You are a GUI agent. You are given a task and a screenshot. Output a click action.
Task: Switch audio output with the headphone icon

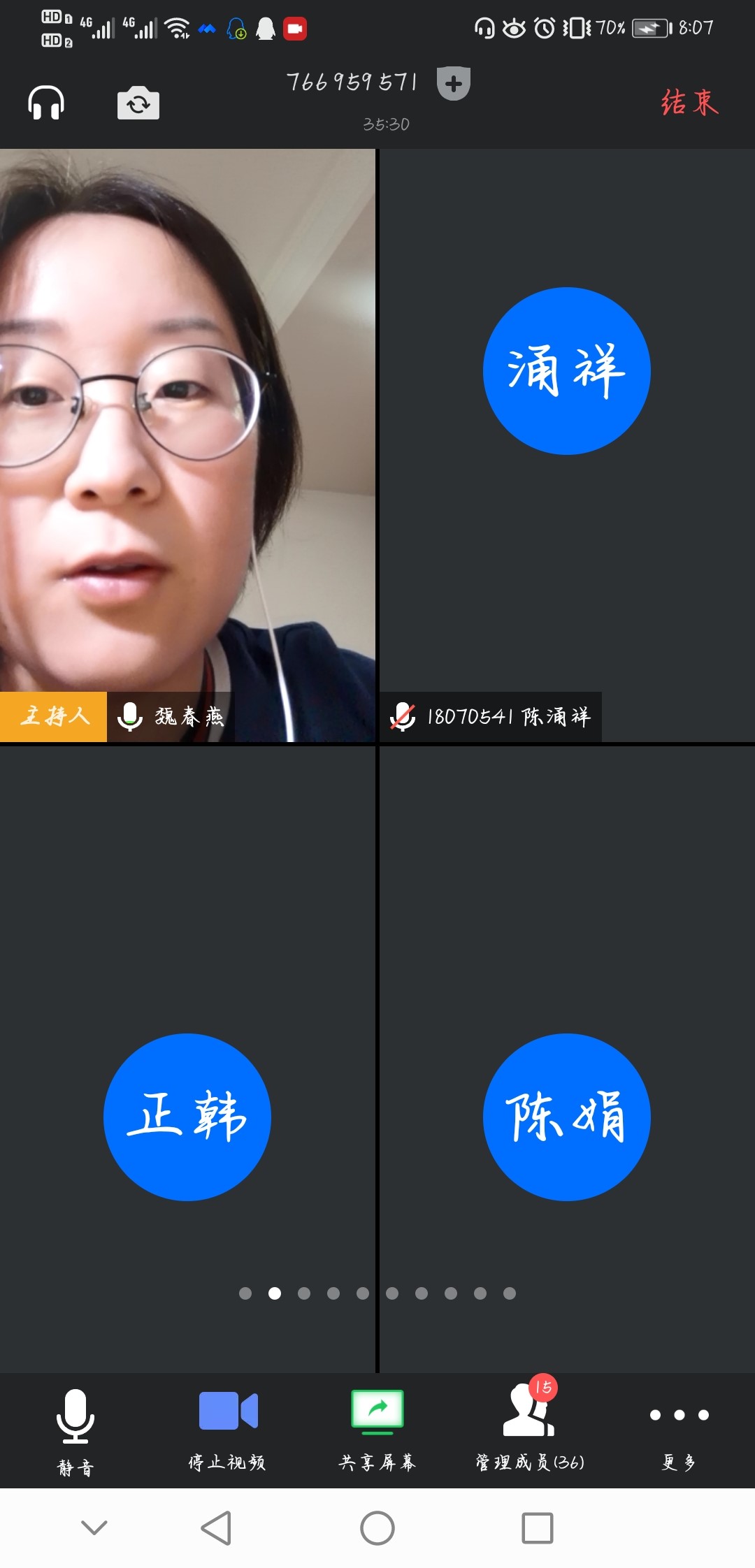[x=46, y=103]
